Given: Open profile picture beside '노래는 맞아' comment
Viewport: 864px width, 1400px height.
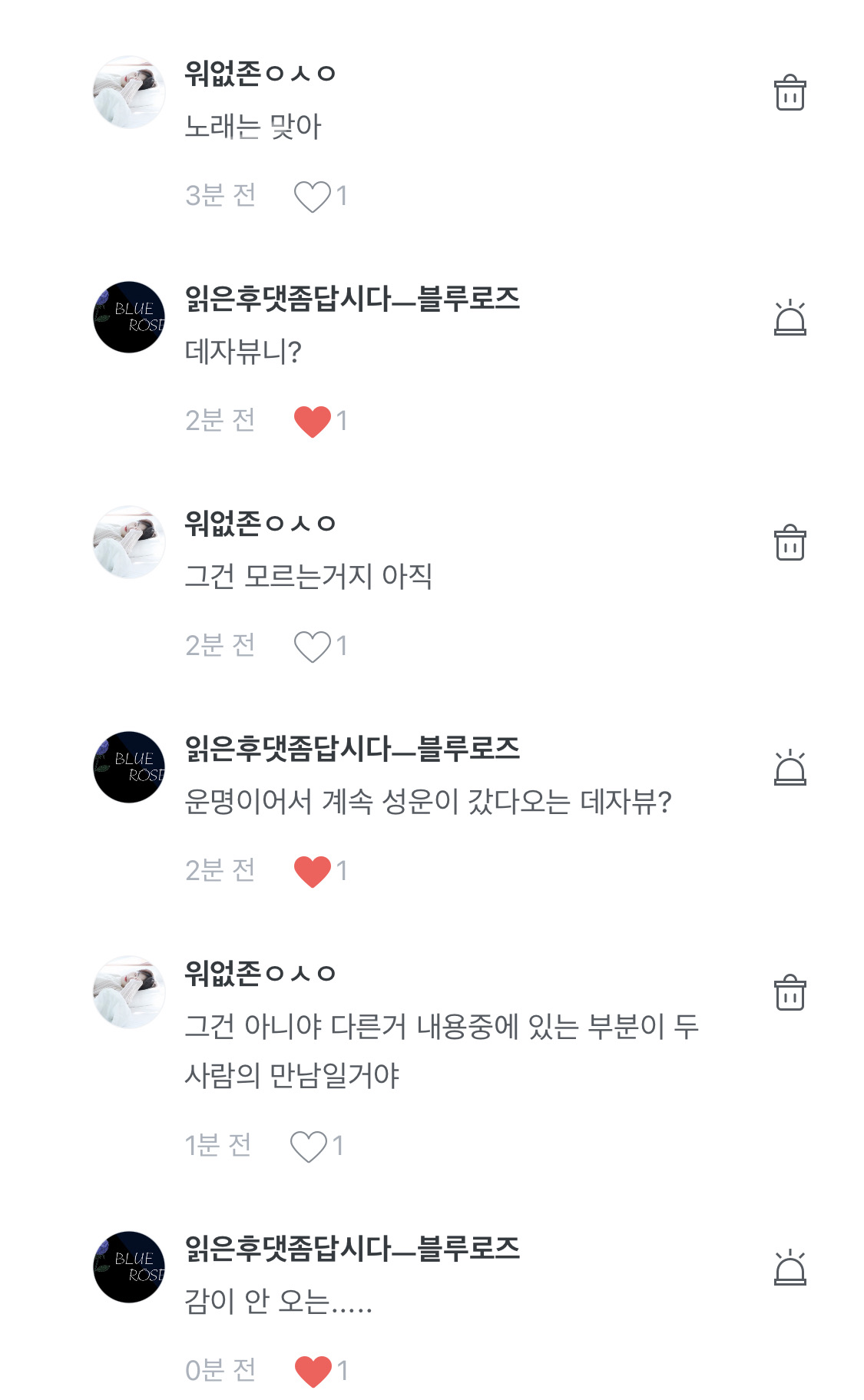Looking at the screenshot, I should coord(129,92).
